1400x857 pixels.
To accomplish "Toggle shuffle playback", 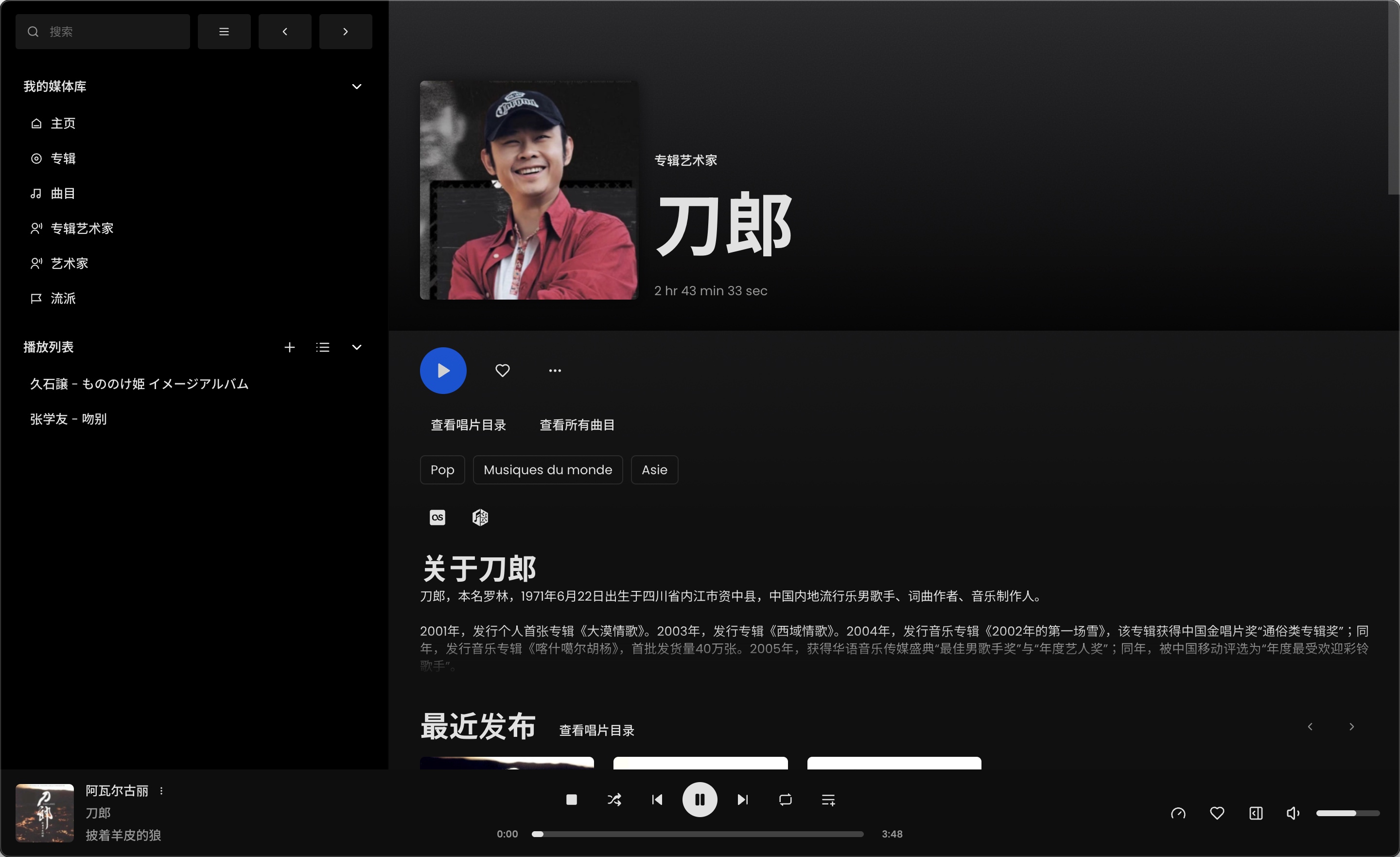I will 614,800.
